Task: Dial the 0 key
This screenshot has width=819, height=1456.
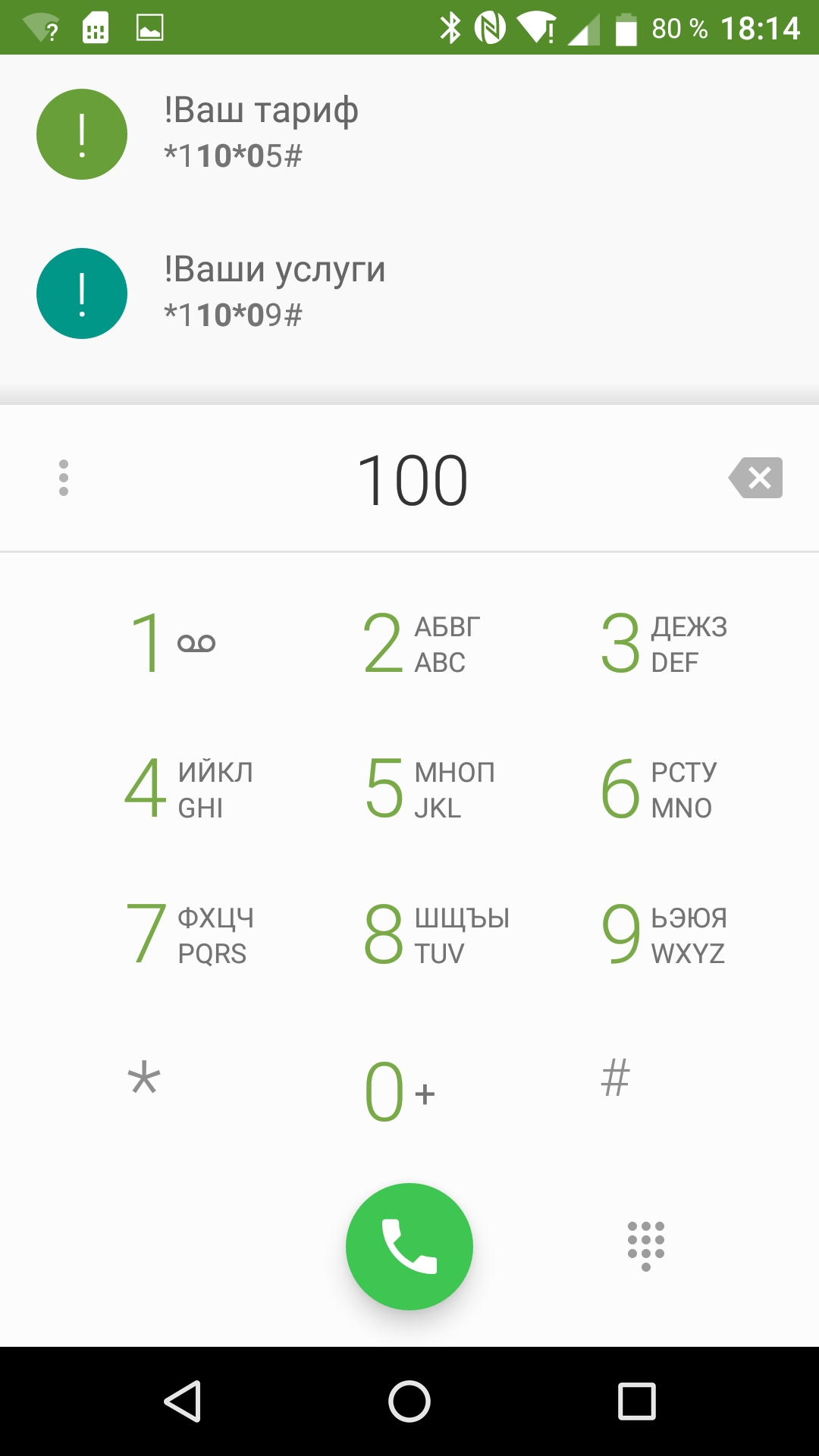Action: [x=400, y=1090]
